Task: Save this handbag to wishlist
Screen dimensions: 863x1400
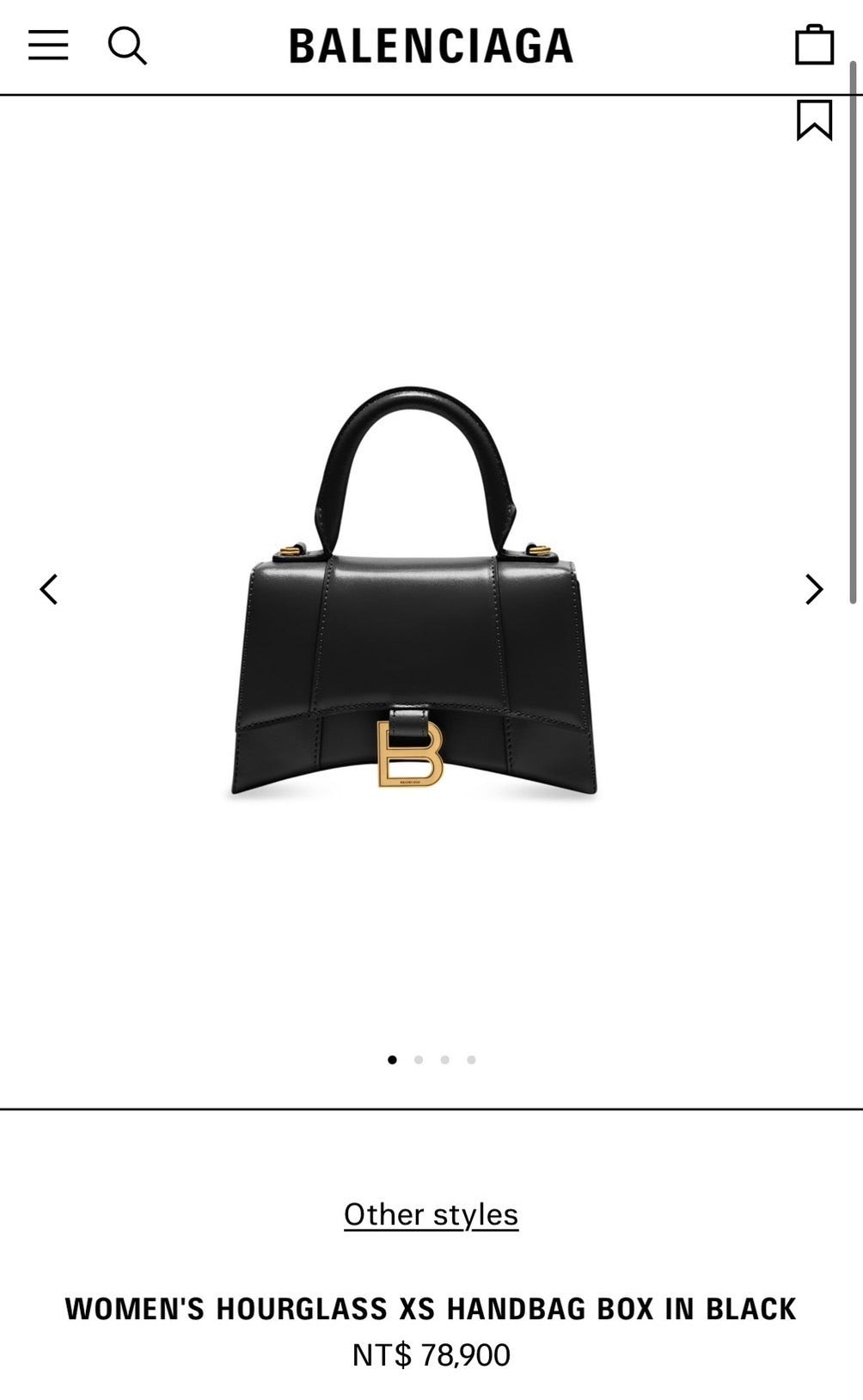Action: 814,120
